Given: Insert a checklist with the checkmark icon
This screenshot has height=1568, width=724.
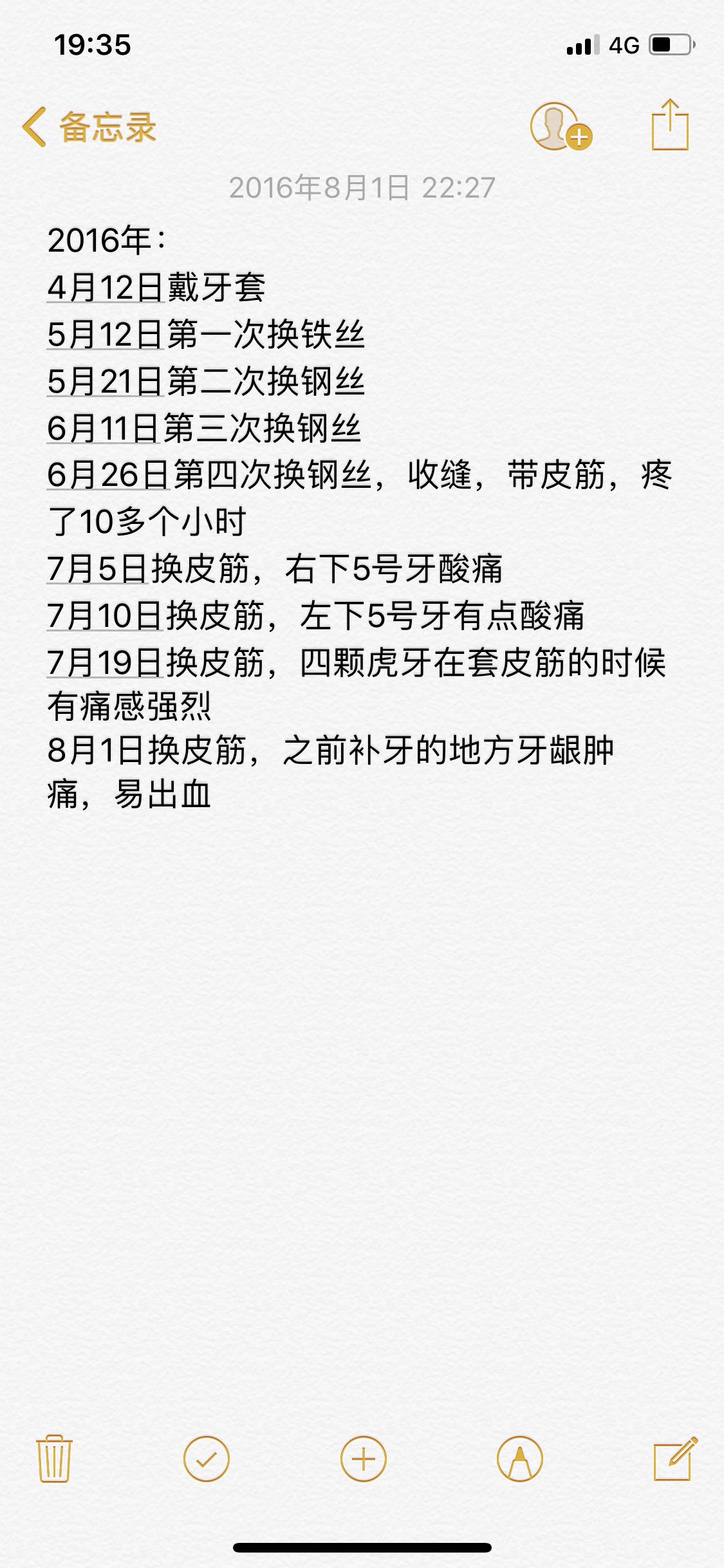Looking at the screenshot, I should (x=207, y=1459).
